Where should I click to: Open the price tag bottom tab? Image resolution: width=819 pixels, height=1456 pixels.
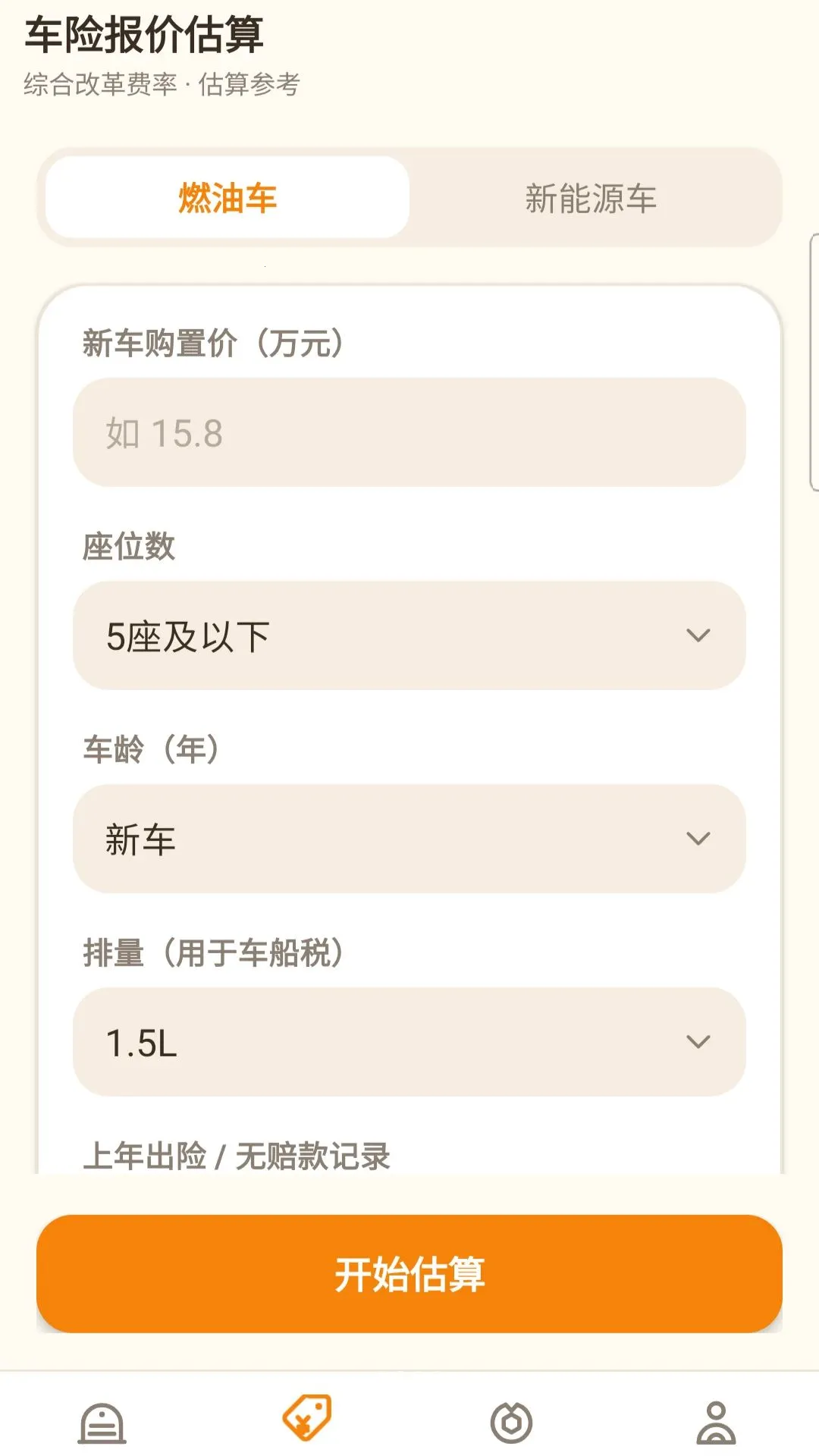[x=307, y=1418]
